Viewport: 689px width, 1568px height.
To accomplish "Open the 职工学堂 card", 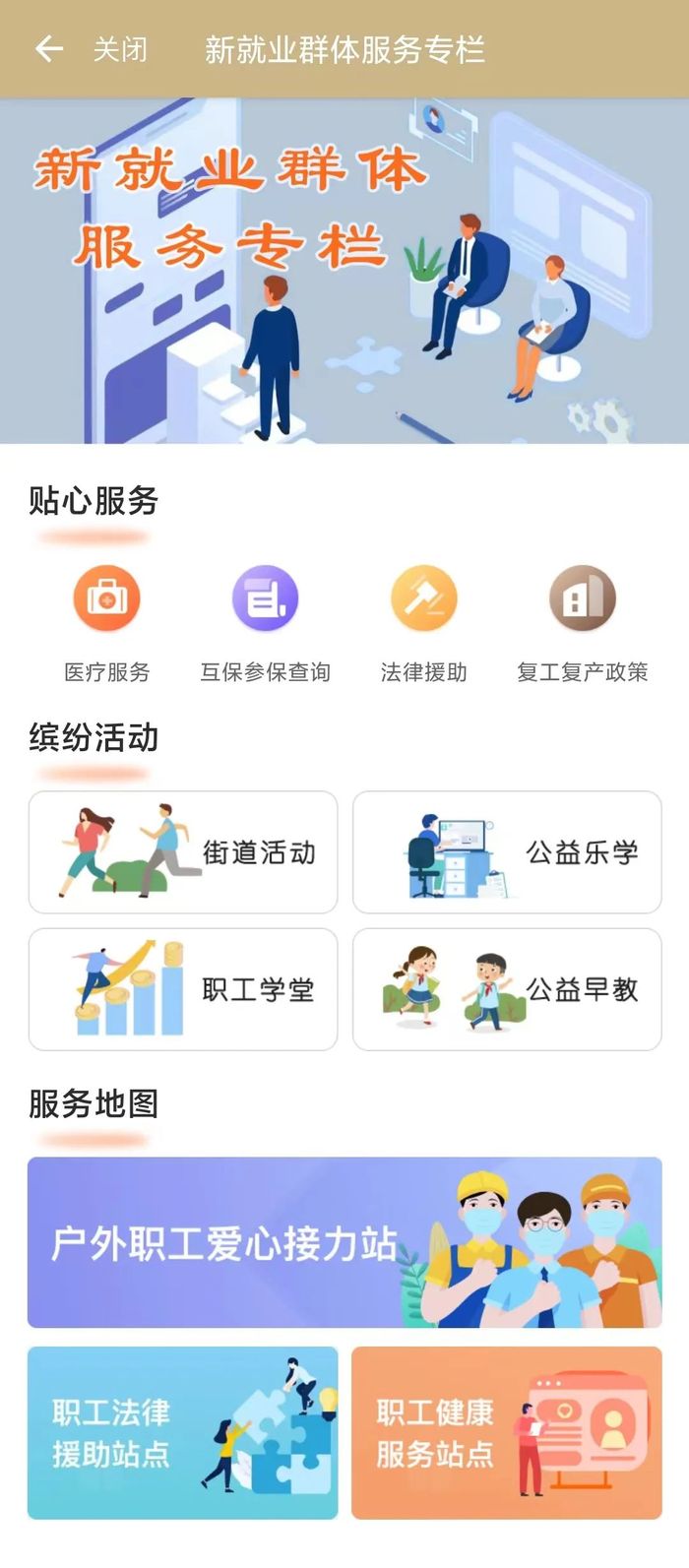I will tap(183, 989).
